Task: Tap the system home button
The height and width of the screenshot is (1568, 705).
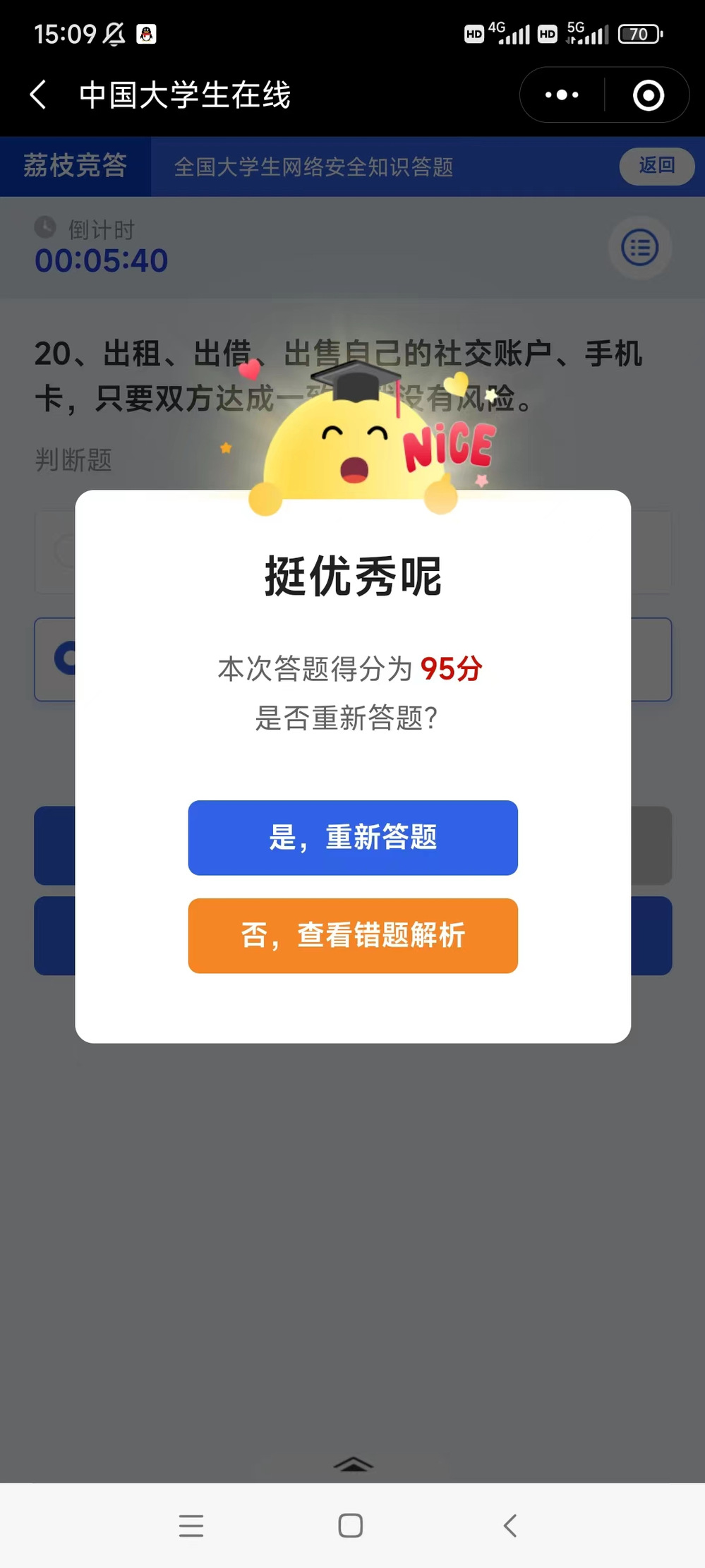Action: point(351,1526)
